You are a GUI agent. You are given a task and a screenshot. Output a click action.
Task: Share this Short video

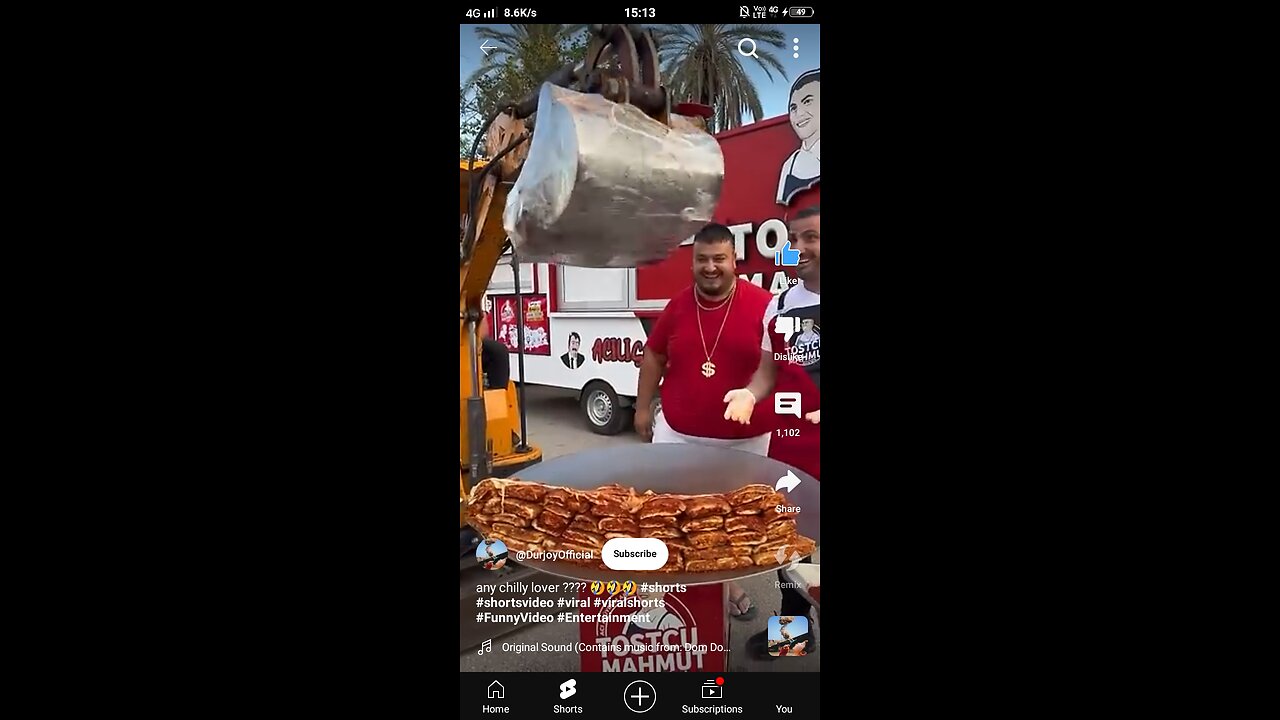tap(788, 484)
